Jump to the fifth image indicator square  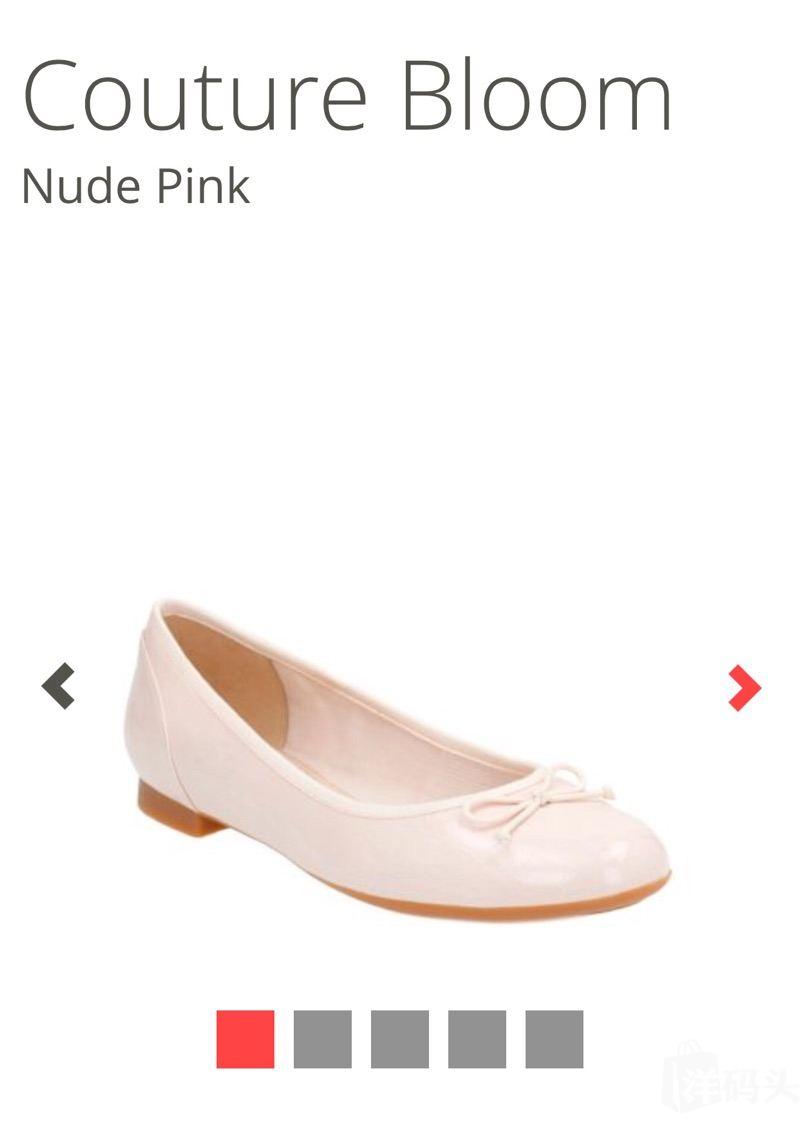(x=554, y=1039)
